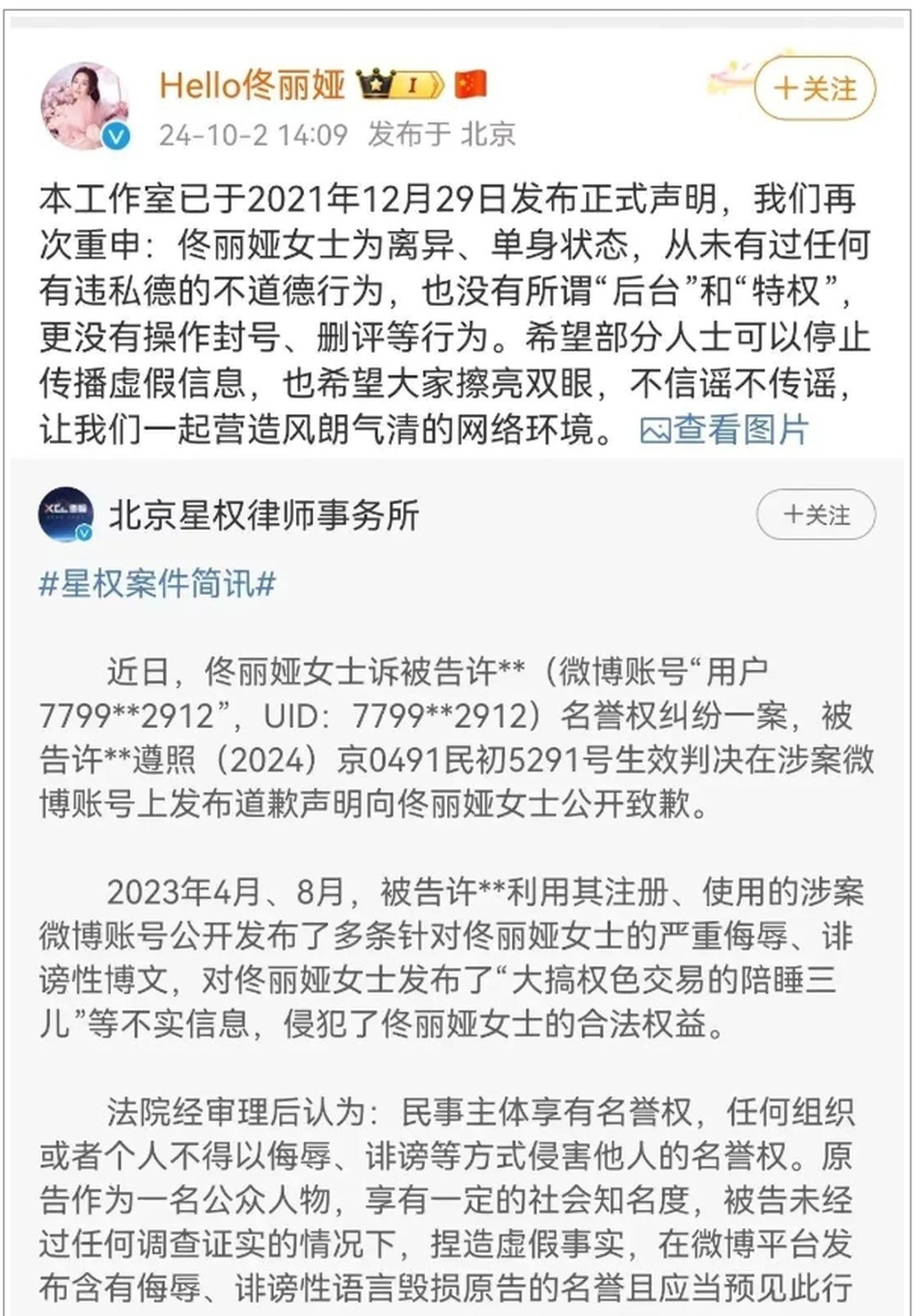The height and width of the screenshot is (1316, 916).
Task: Open the Hello佟丽娅 username profile
Action: (x=252, y=85)
